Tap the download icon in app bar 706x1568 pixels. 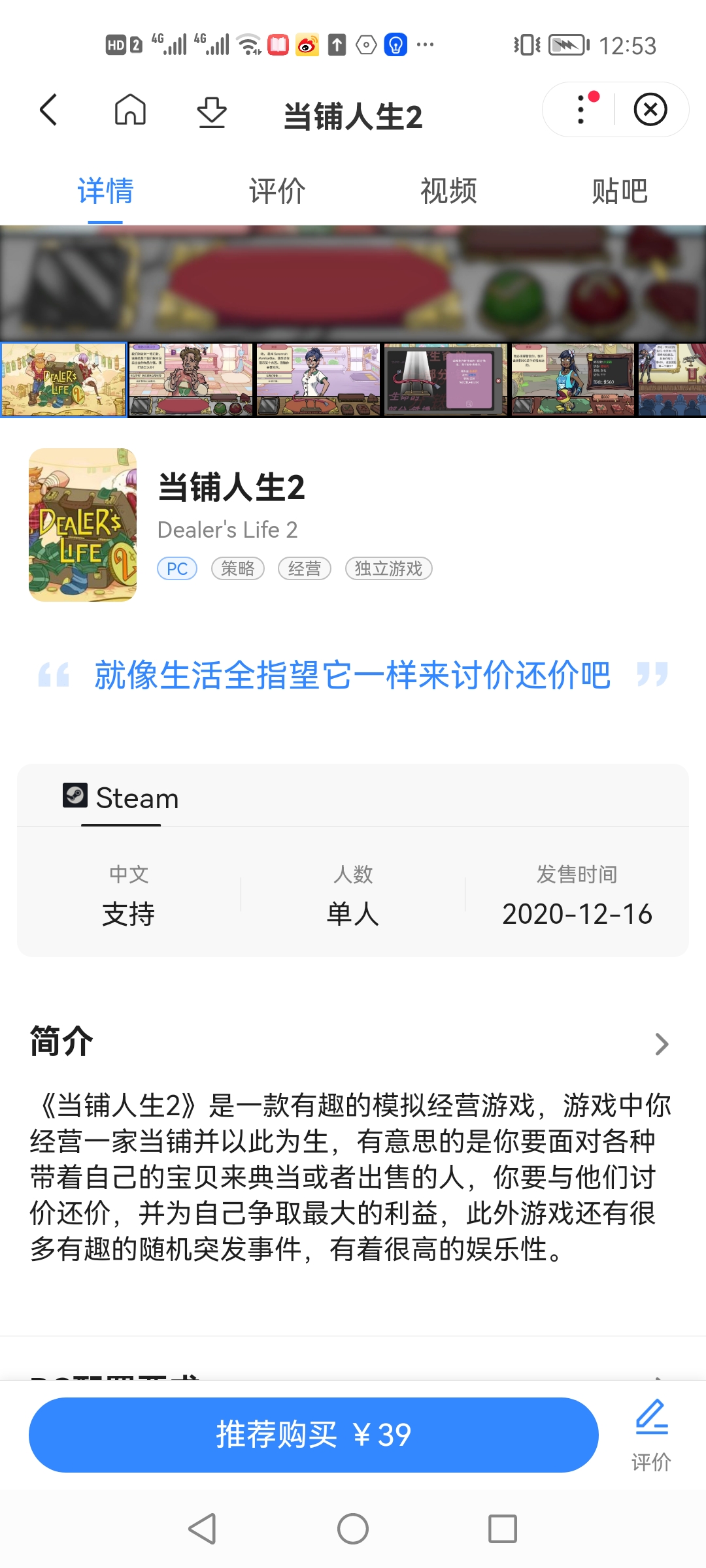click(x=212, y=112)
